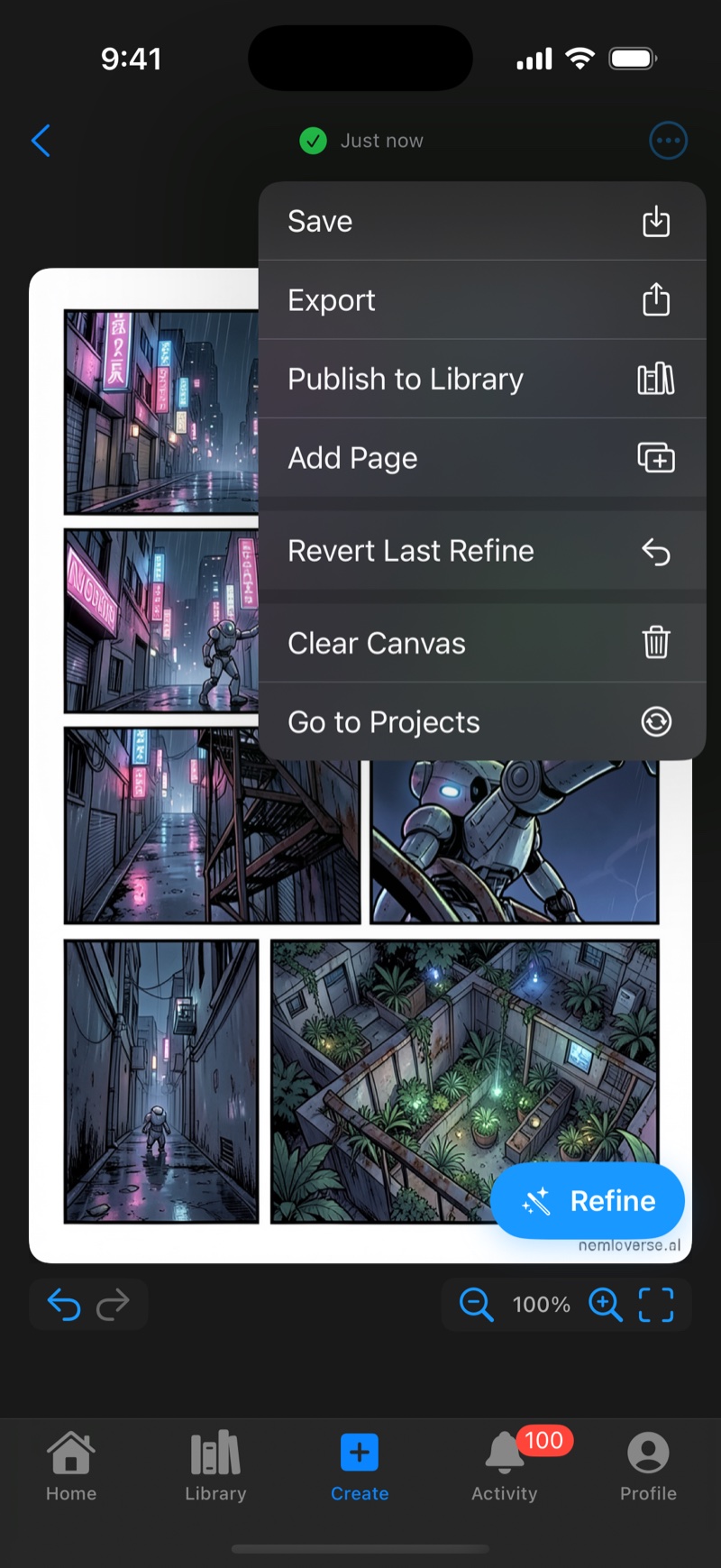Switch to the Library tab
This screenshot has width=721, height=1568.
pos(215,1467)
